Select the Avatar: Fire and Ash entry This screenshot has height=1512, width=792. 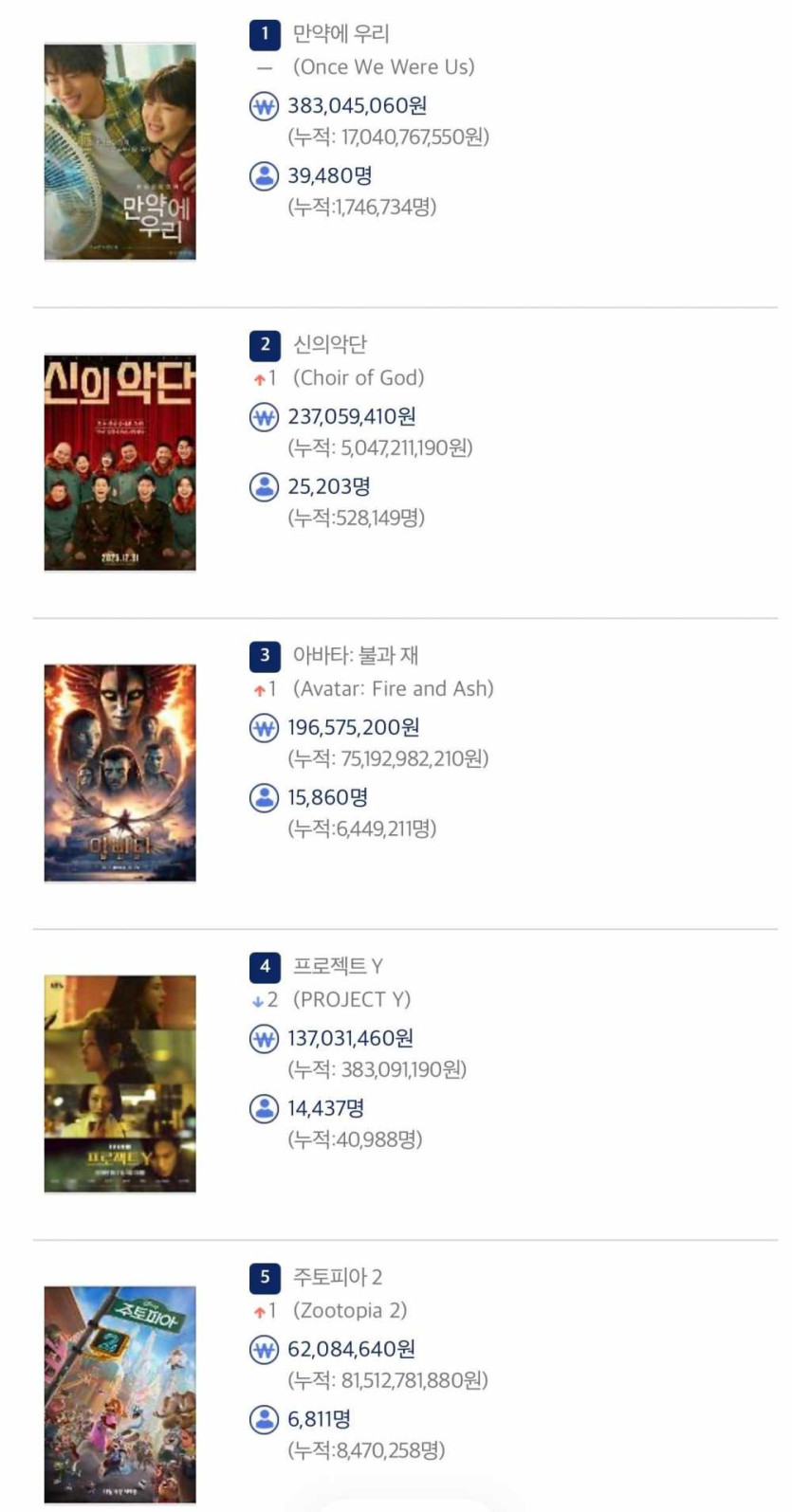point(356,656)
